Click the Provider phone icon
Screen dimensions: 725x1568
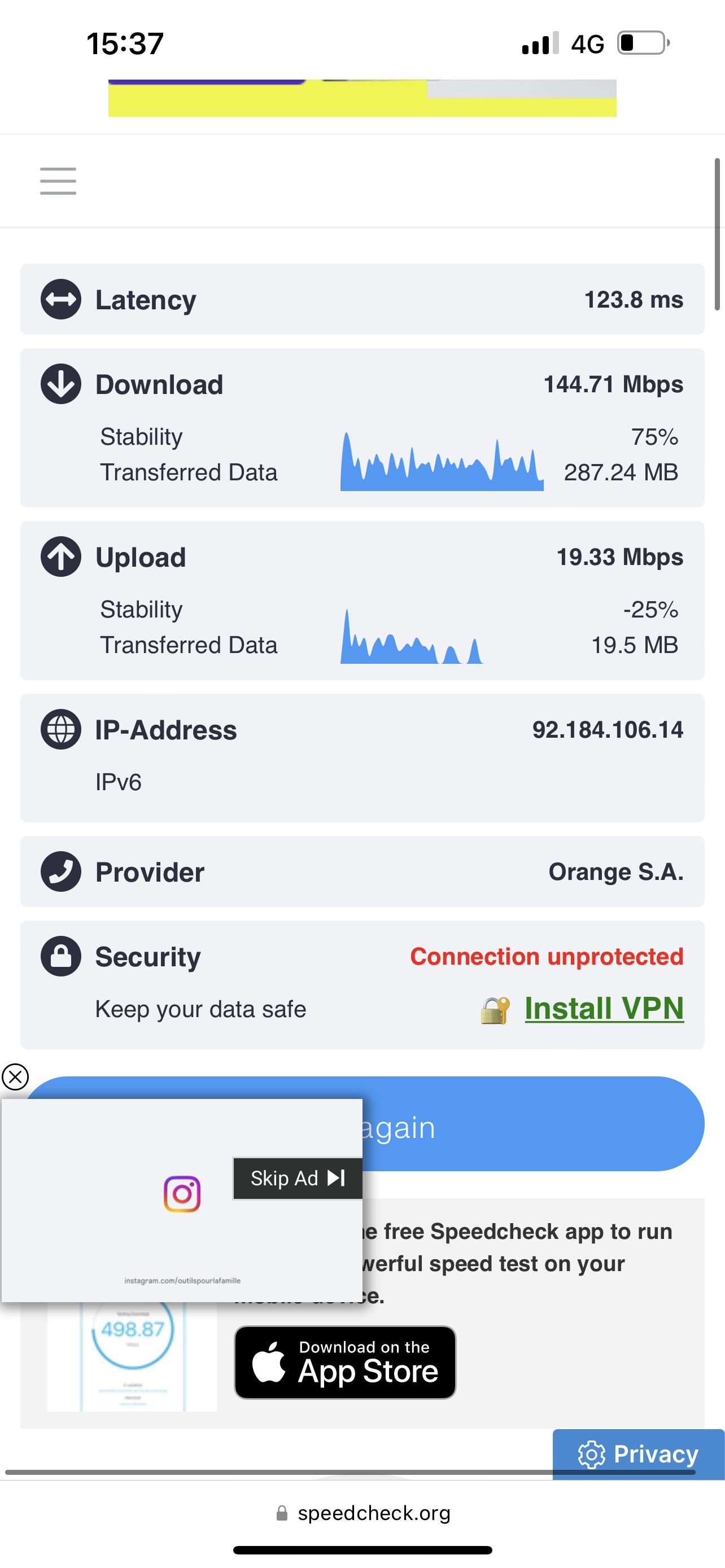click(x=61, y=871)
